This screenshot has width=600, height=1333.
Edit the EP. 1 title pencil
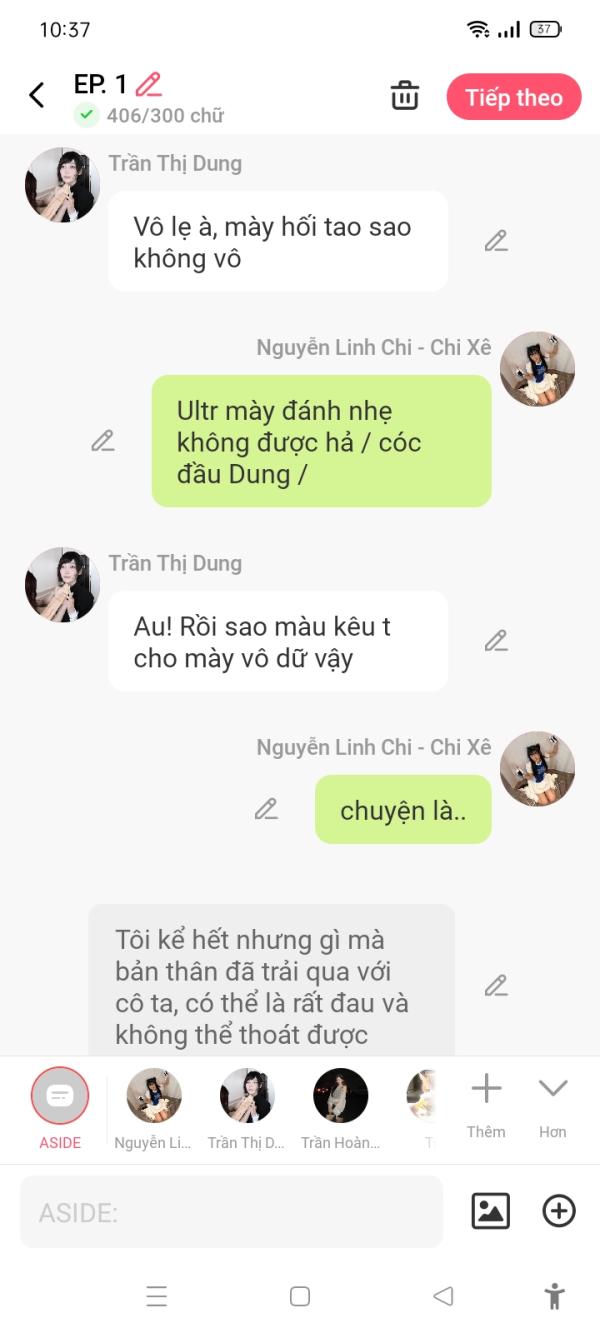149,84
